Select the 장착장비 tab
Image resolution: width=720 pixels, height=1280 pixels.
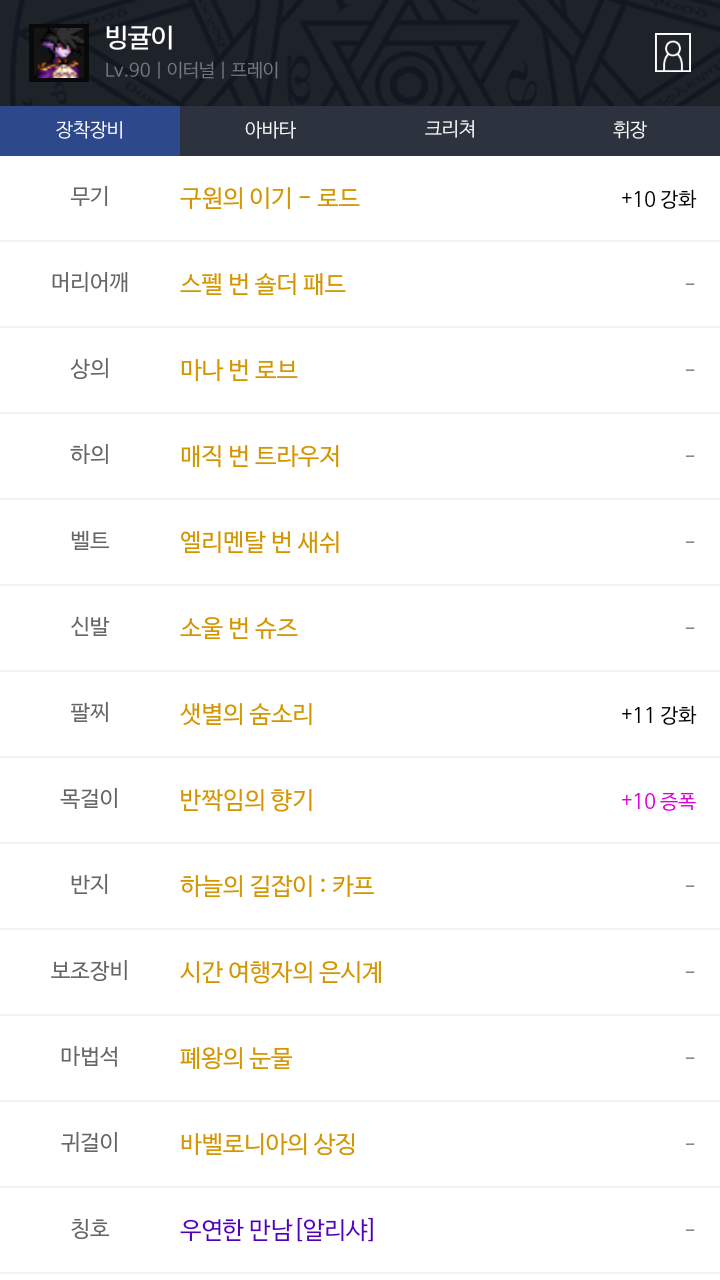pos(90,130)
